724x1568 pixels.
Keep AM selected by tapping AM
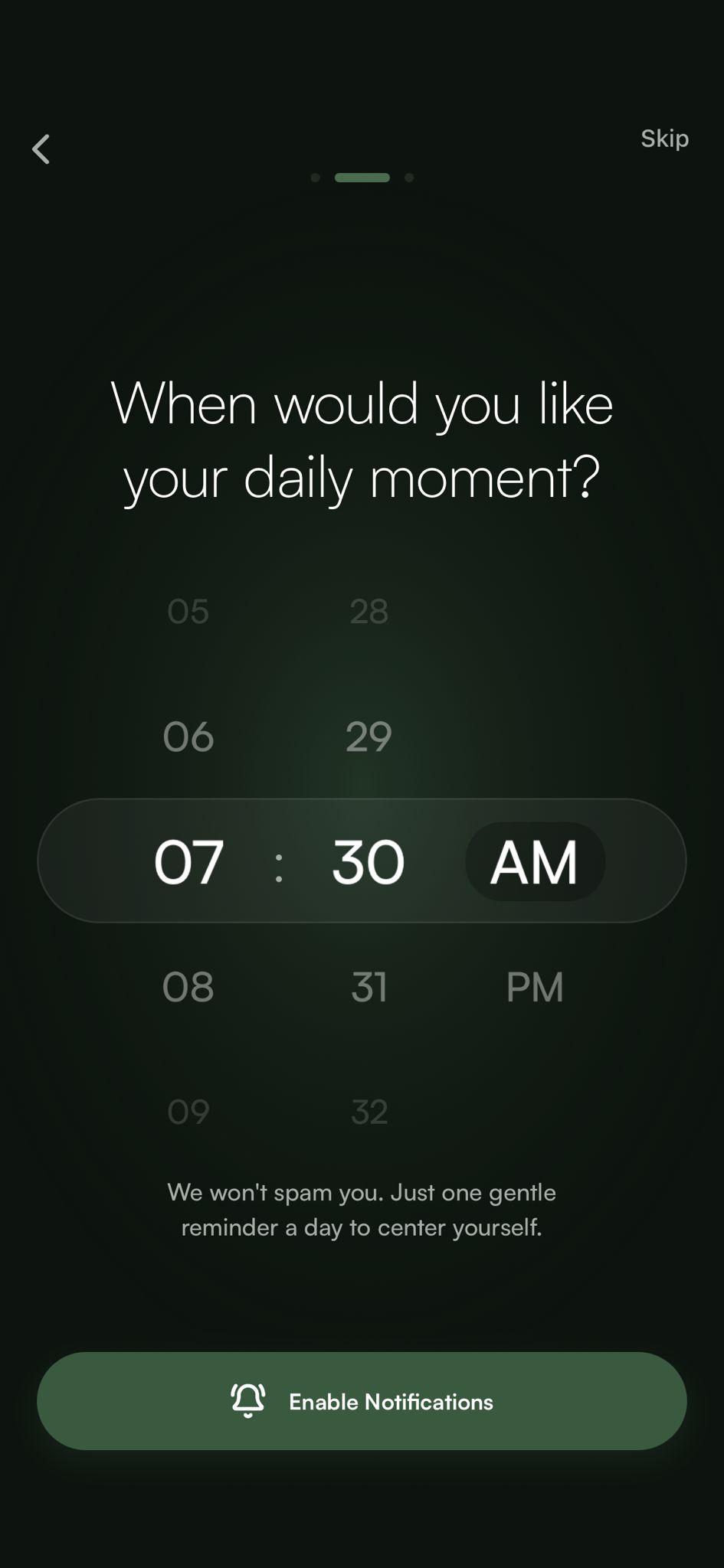pos(535,861)
